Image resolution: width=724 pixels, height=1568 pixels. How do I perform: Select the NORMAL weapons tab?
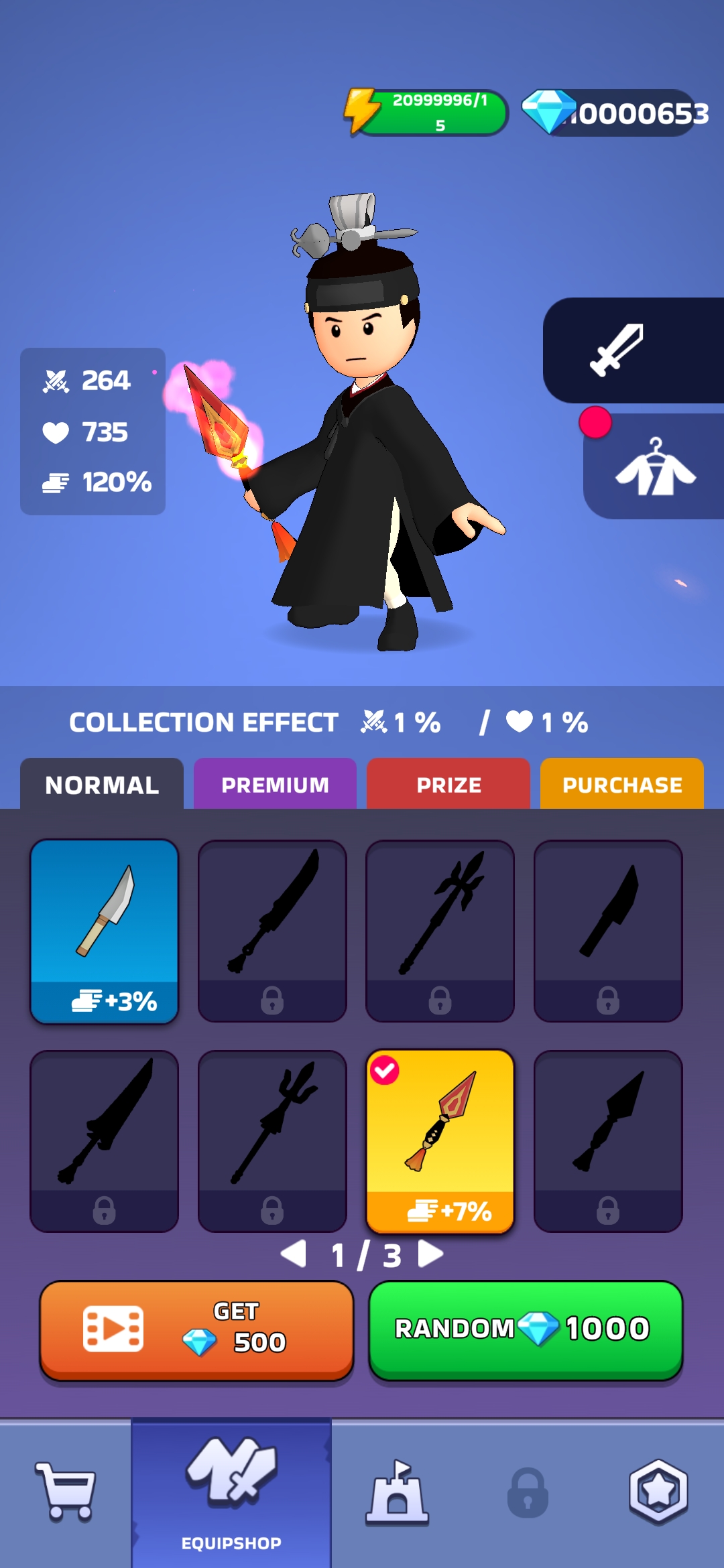click(x=102, y=785)
